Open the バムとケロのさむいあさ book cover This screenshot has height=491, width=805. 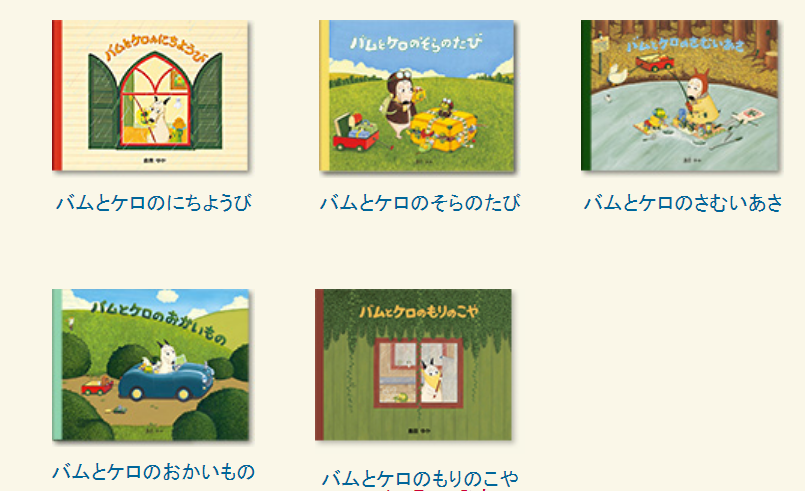(679, 96)
